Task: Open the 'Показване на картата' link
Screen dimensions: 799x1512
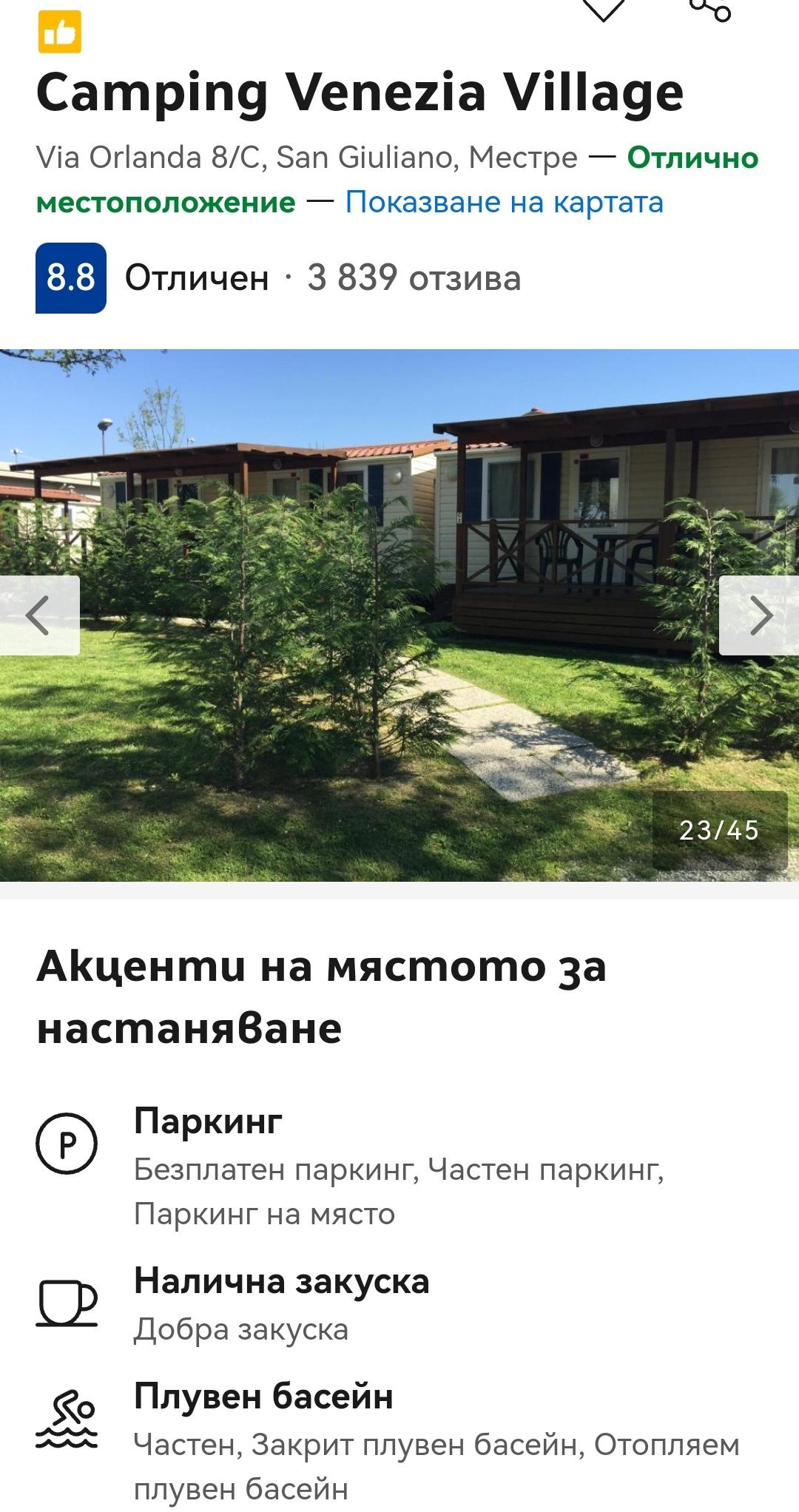Action: (x=504, y=202)
